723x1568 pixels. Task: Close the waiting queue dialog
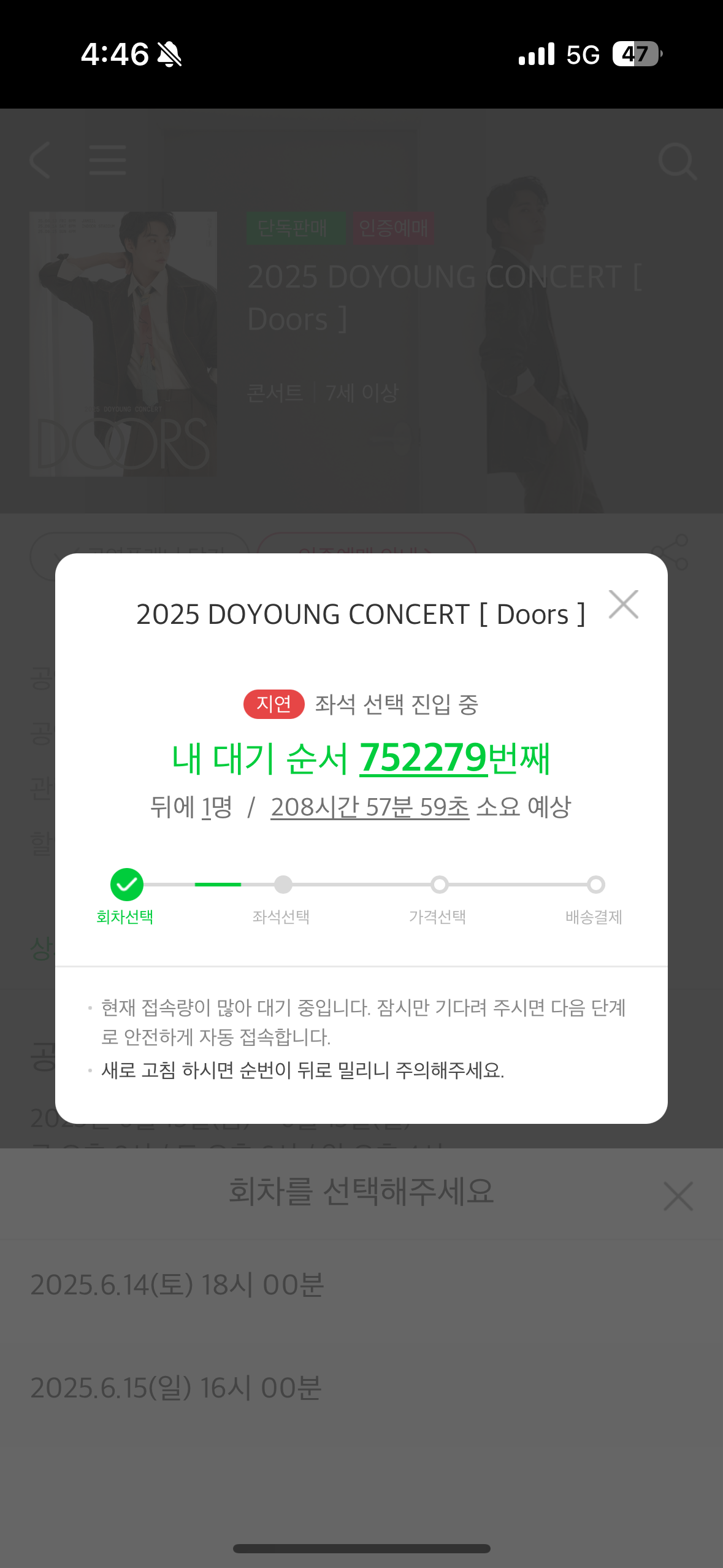pos(623,605)
